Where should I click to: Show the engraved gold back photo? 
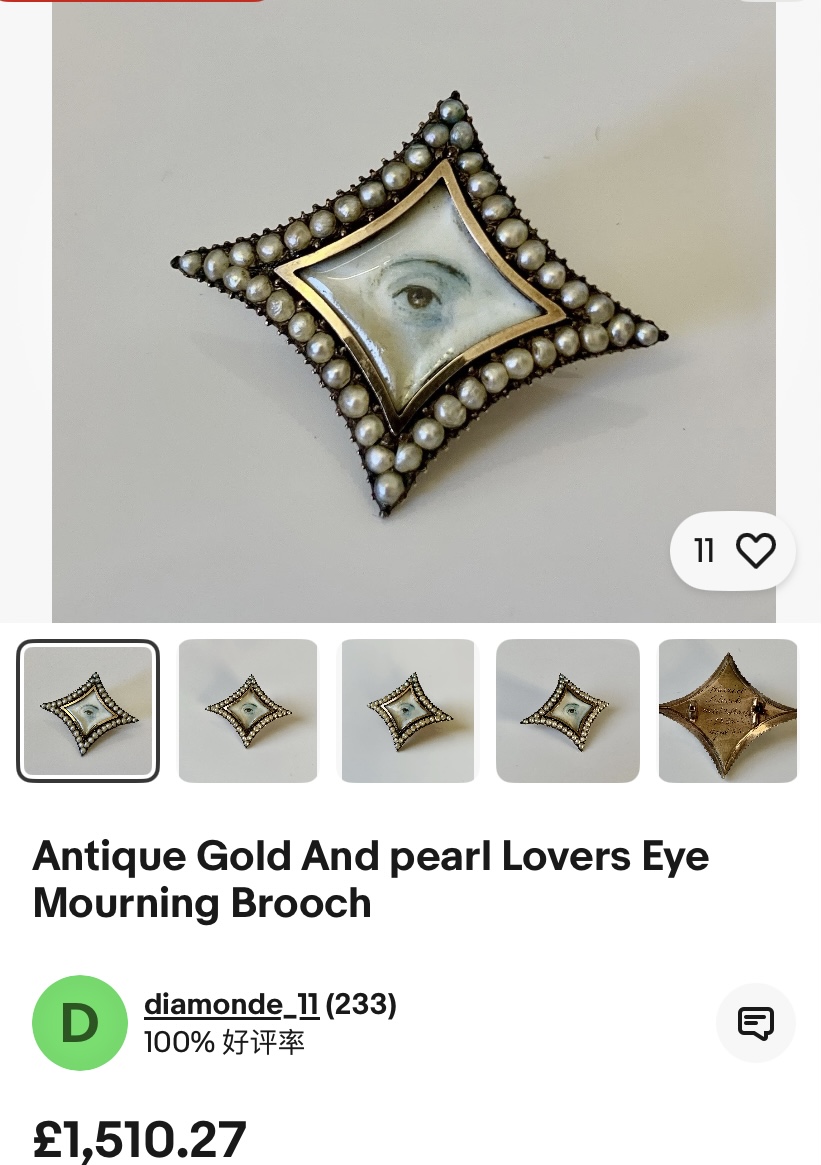pyautogui.click(x=728, y=710)
